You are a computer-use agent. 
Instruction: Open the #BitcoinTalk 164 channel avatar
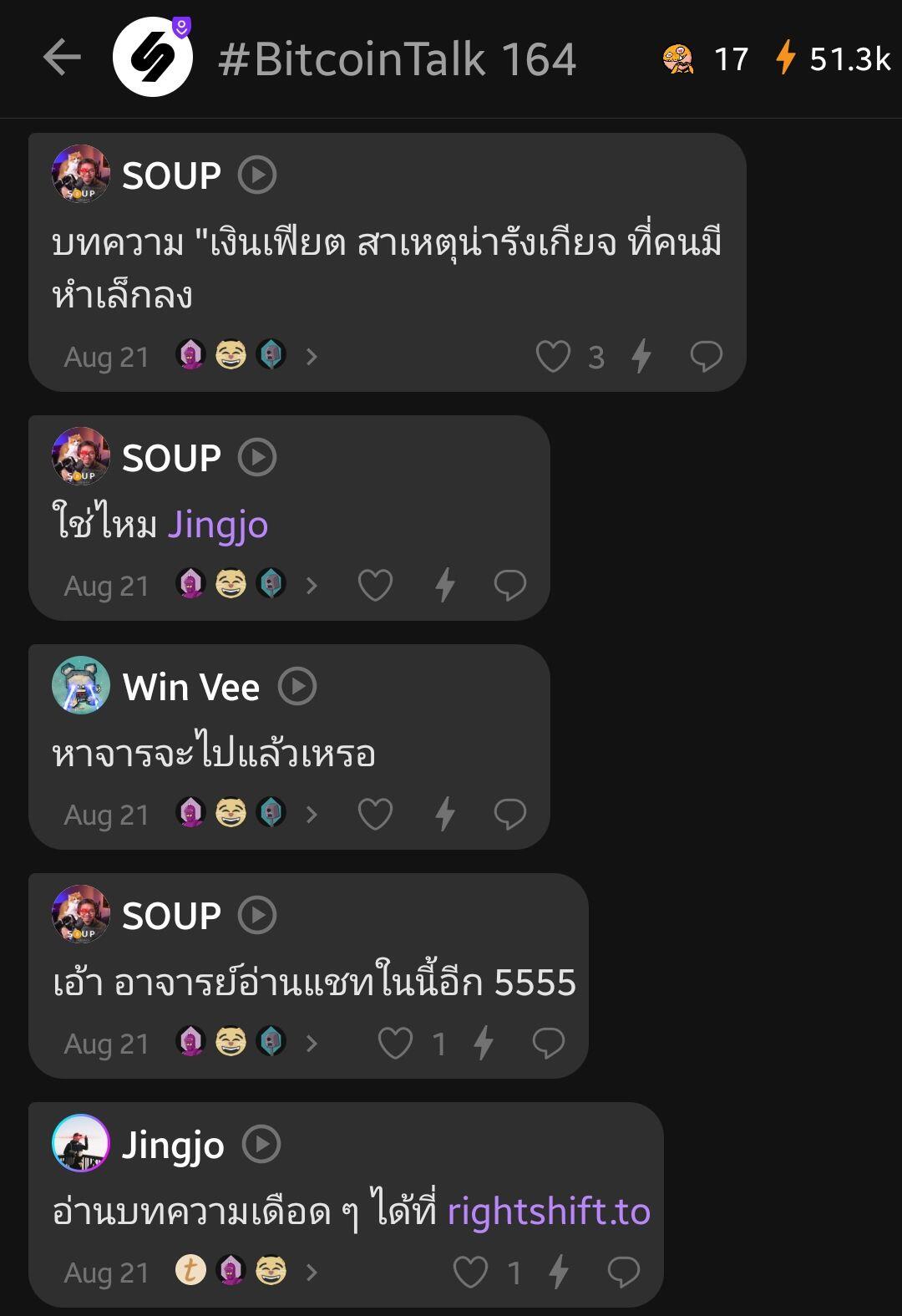tap(153, 58)
